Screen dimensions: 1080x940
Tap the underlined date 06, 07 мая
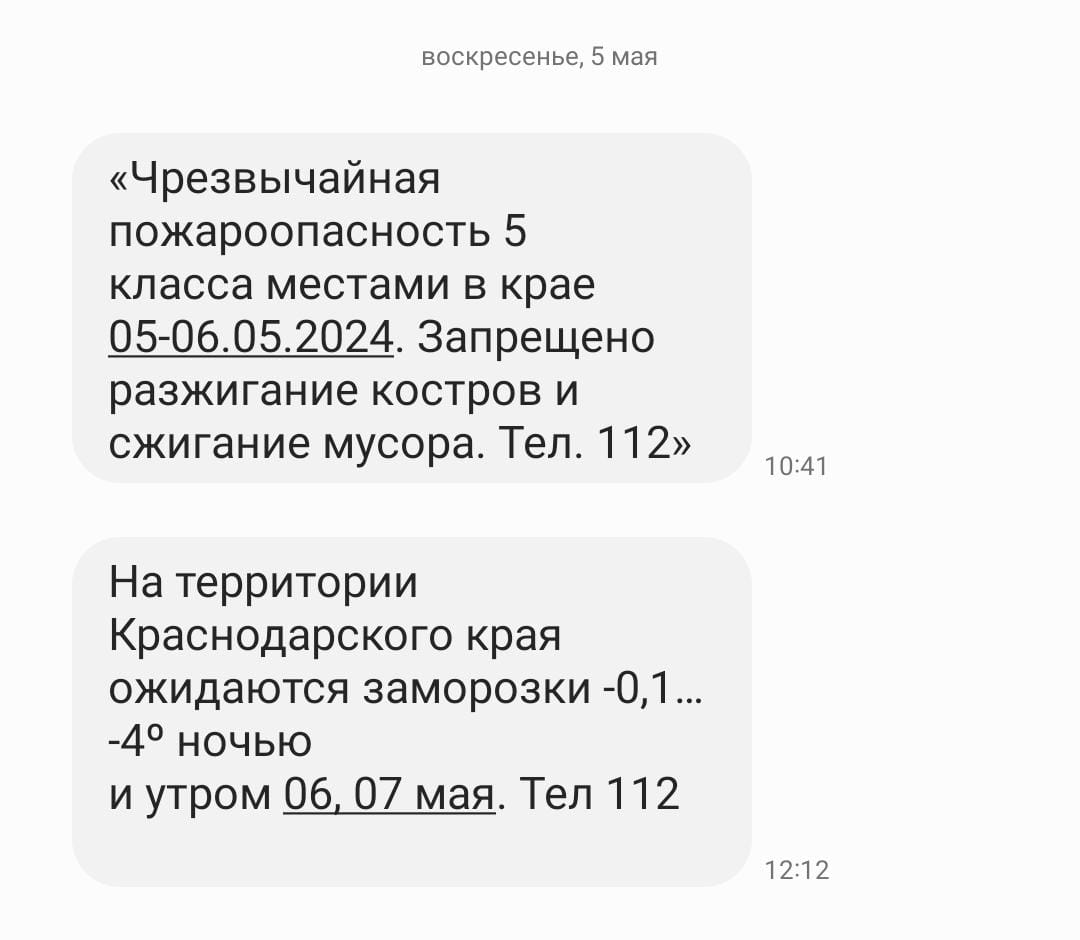click(x=389, y=795)
